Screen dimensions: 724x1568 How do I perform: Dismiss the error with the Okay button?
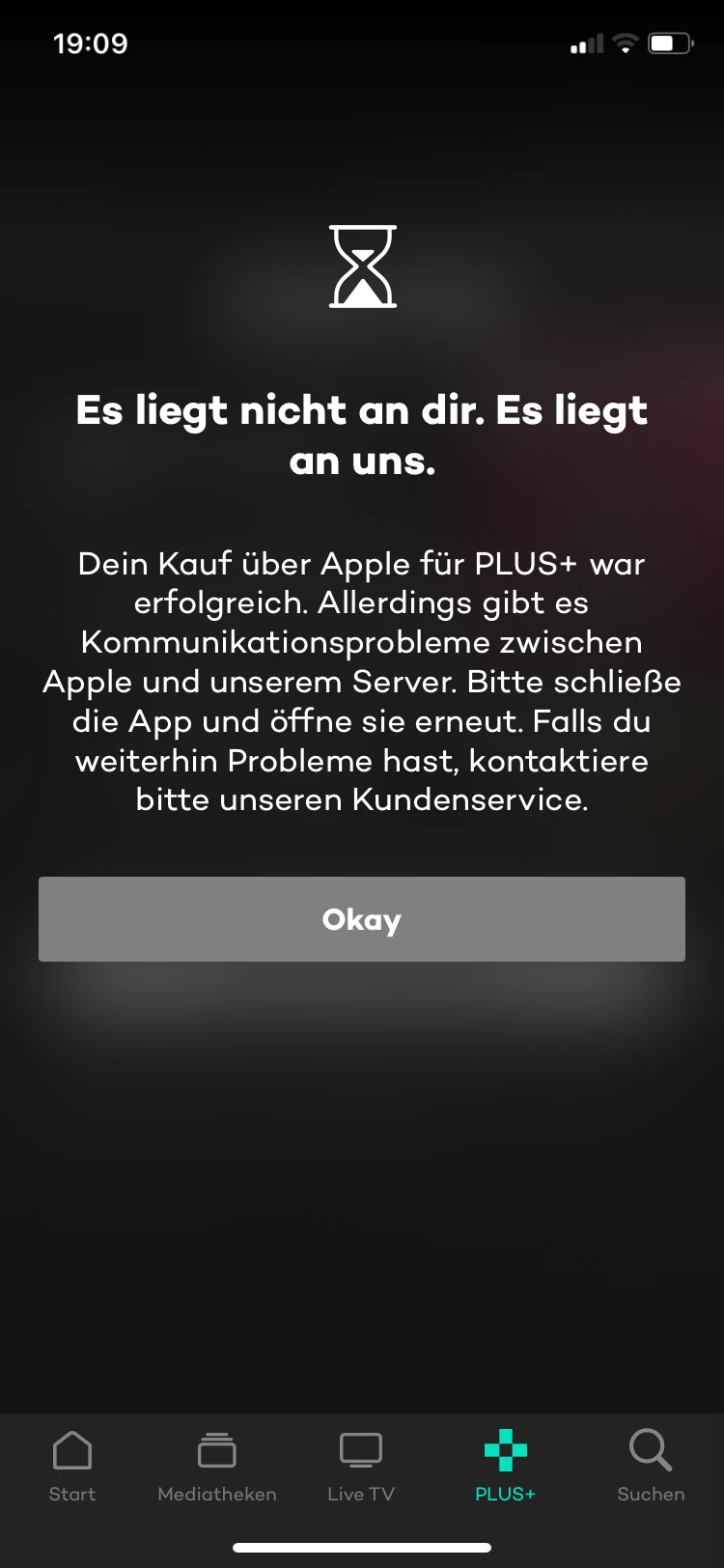362,919
